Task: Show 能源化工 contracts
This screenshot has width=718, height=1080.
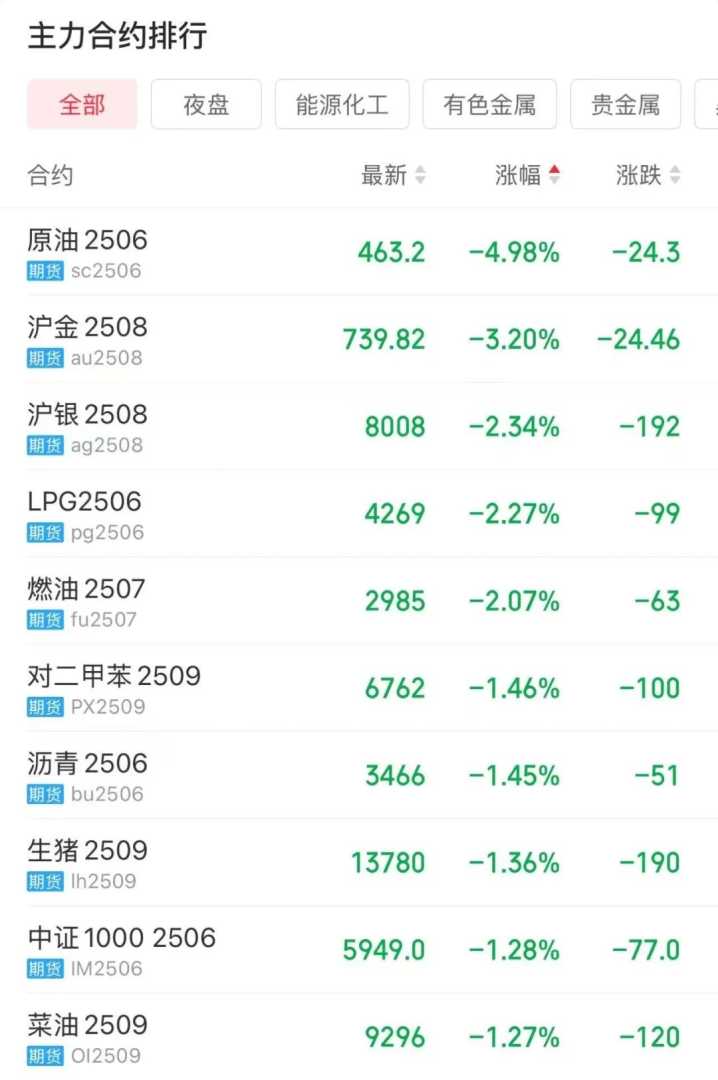Action: coord(342,104)
